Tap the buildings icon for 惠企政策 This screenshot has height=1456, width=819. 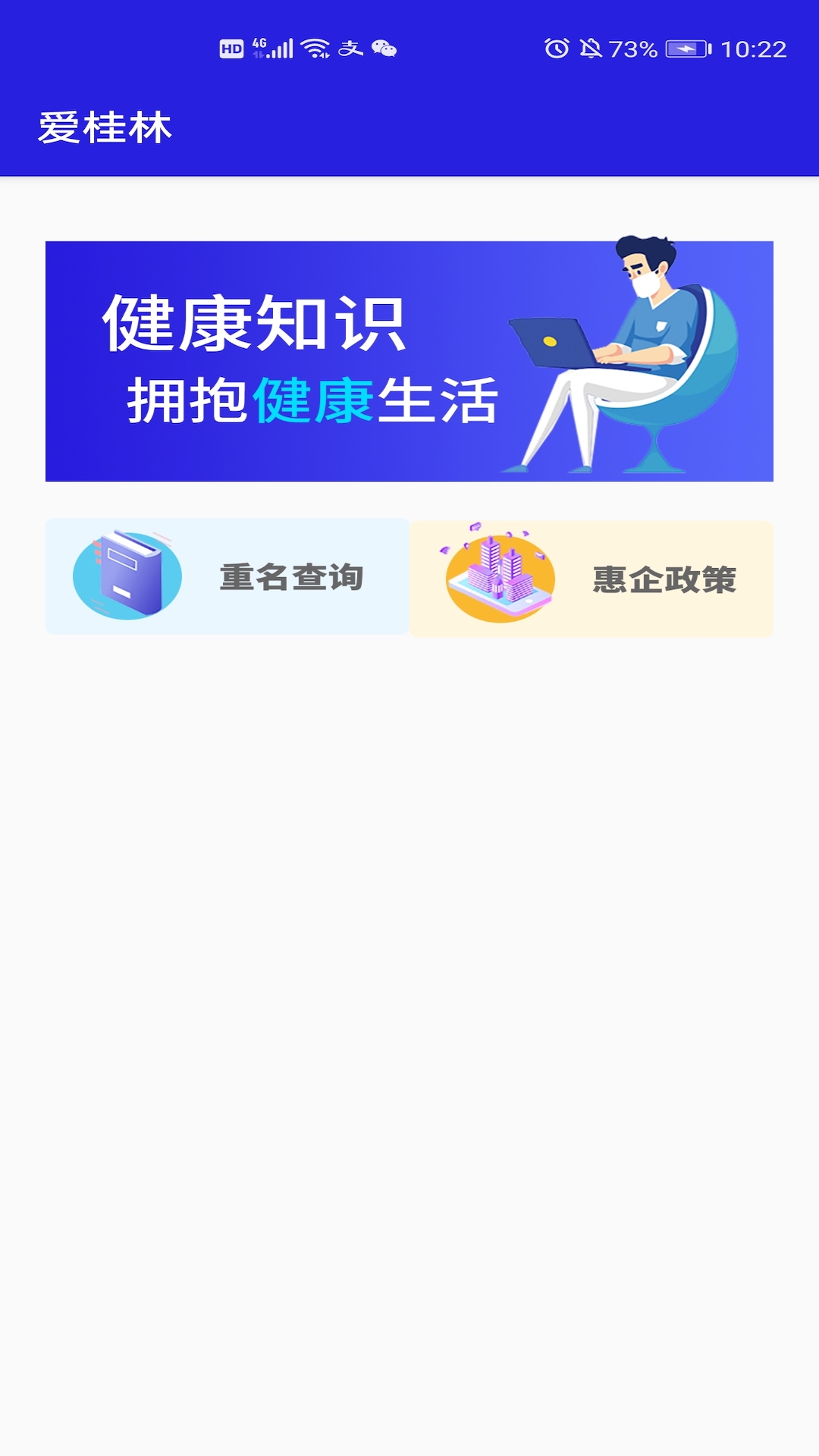click(497, 578)
